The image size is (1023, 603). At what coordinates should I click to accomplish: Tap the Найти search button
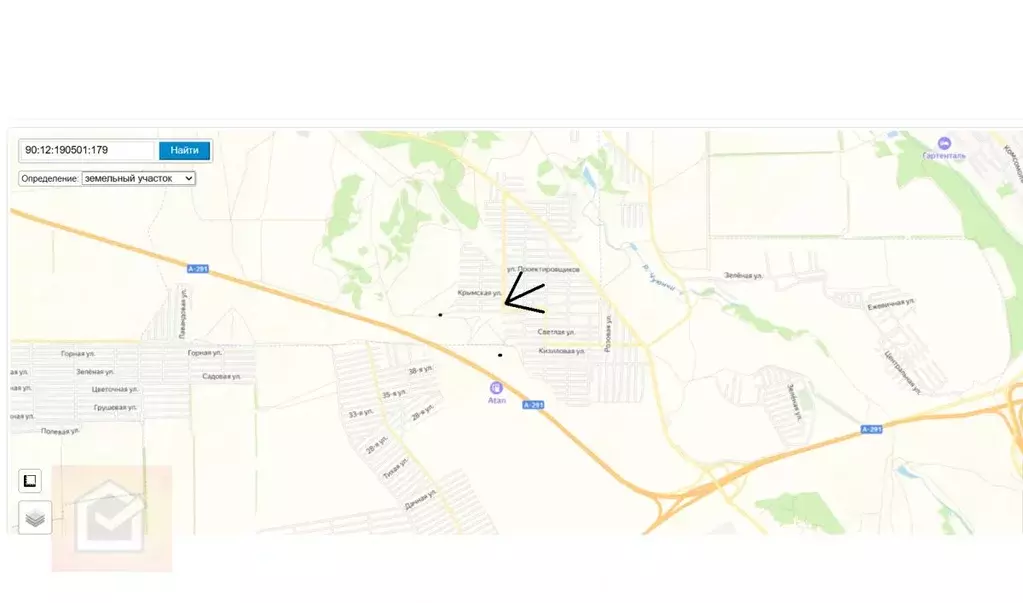pos(184,150)
